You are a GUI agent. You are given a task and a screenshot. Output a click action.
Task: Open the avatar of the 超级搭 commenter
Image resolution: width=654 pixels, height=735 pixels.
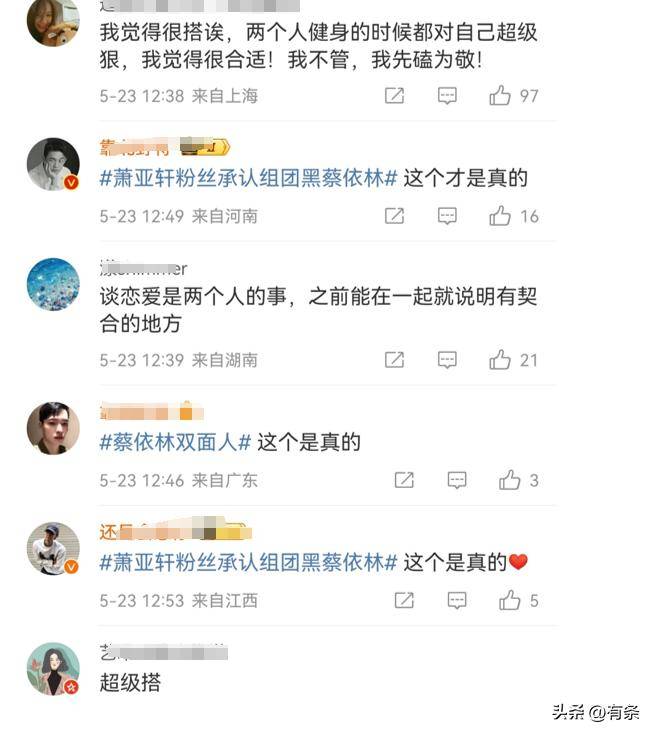click(53, 668)
